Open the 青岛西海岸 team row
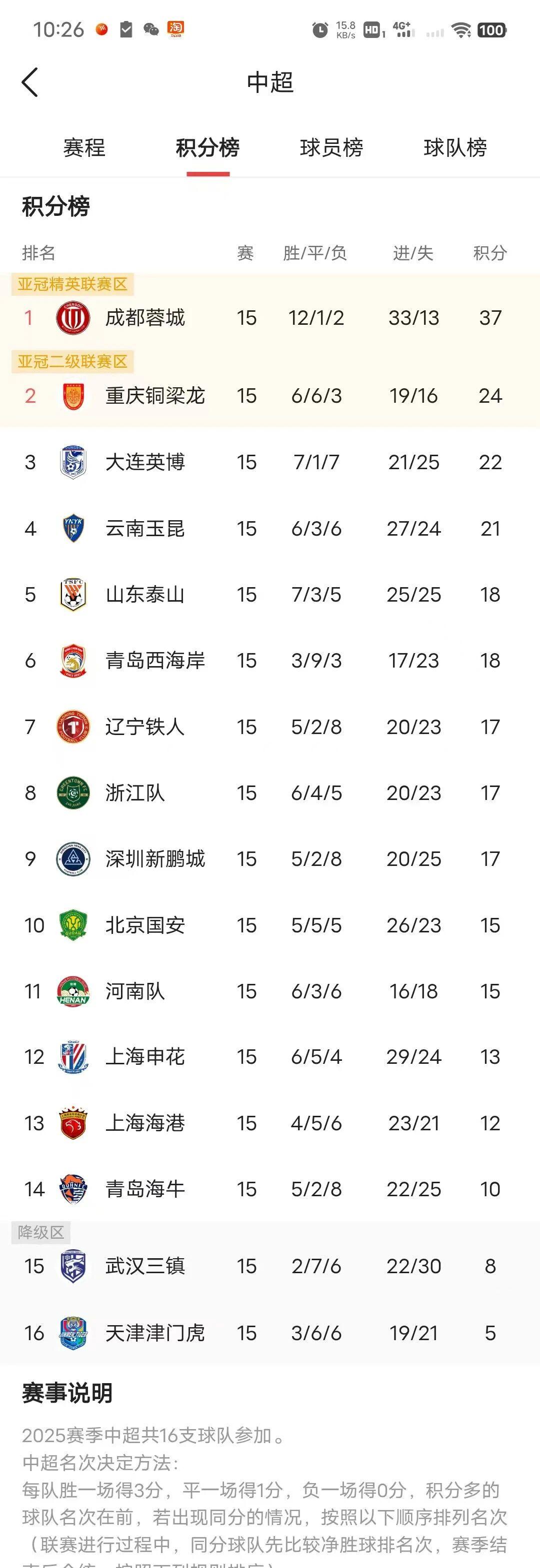Screen dimensions: 540x1568 click(x=269, y=661)
